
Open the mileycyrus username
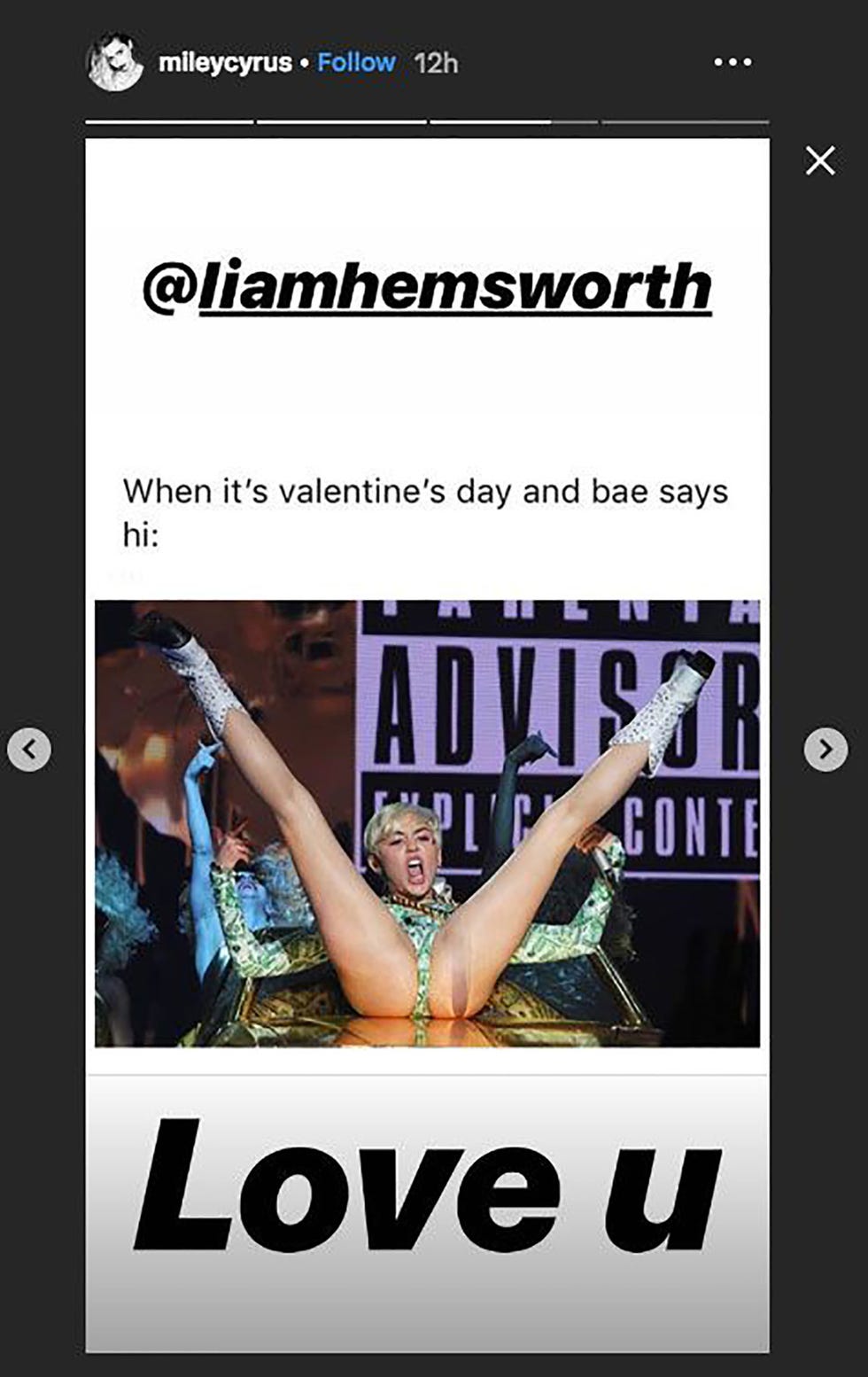(225, 63)
